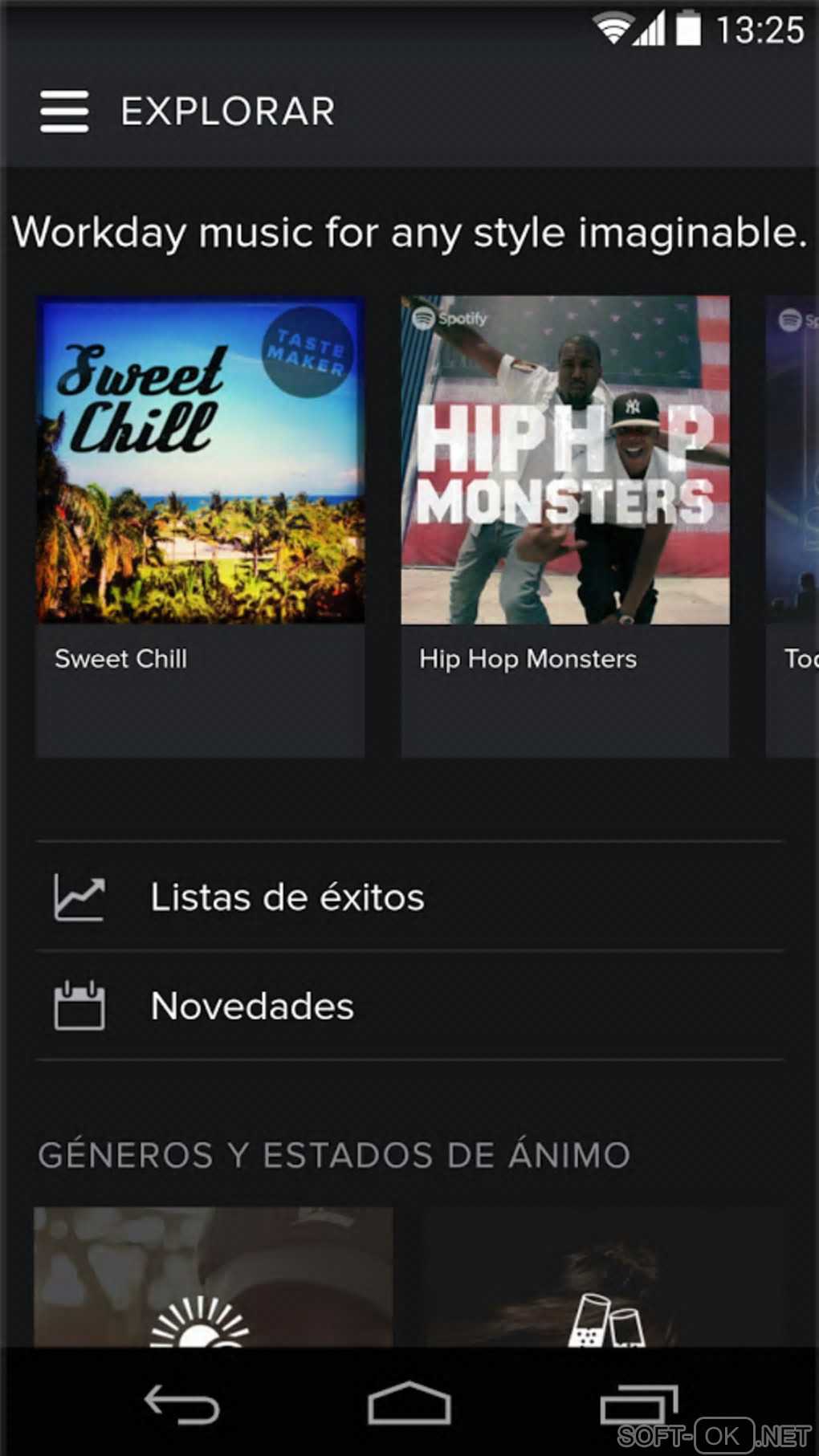Select the genre tile with drinks icon

click(x=604, y=1276)
